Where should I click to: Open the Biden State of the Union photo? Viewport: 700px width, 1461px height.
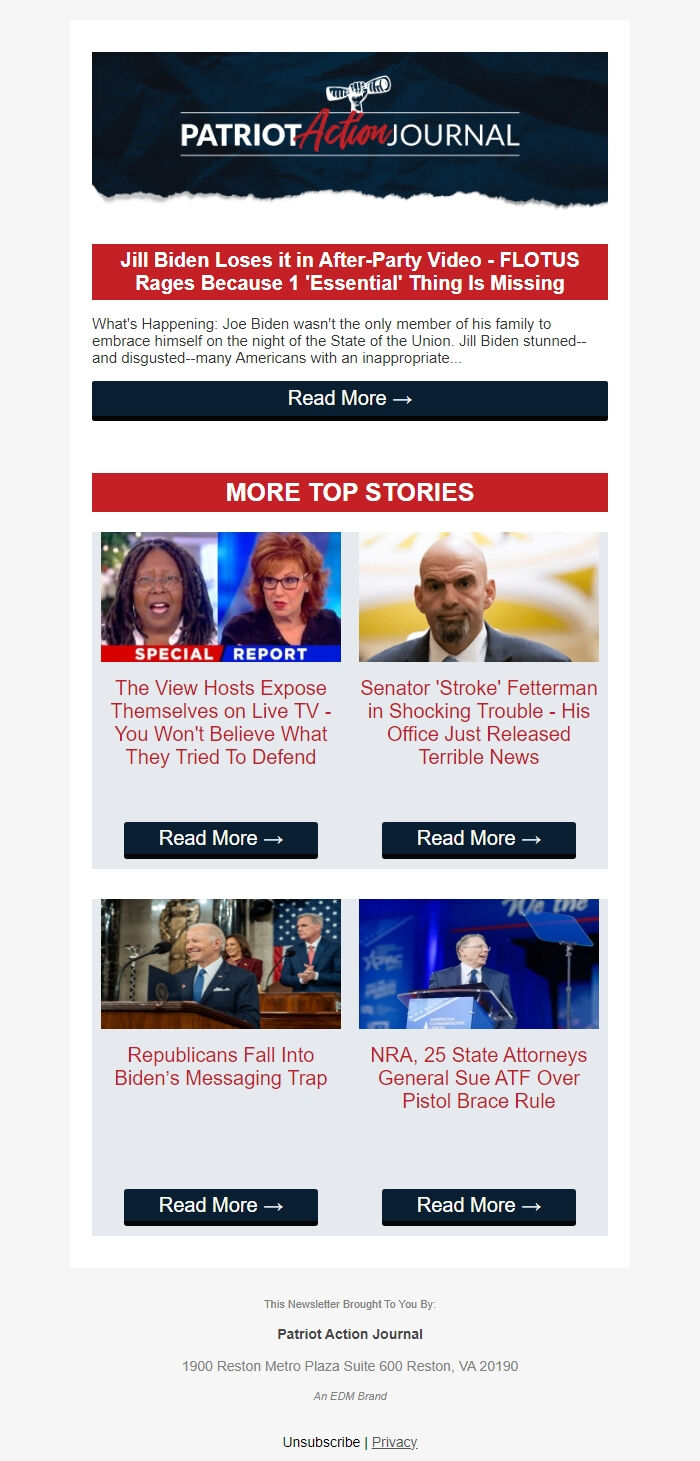click(221, 964)
